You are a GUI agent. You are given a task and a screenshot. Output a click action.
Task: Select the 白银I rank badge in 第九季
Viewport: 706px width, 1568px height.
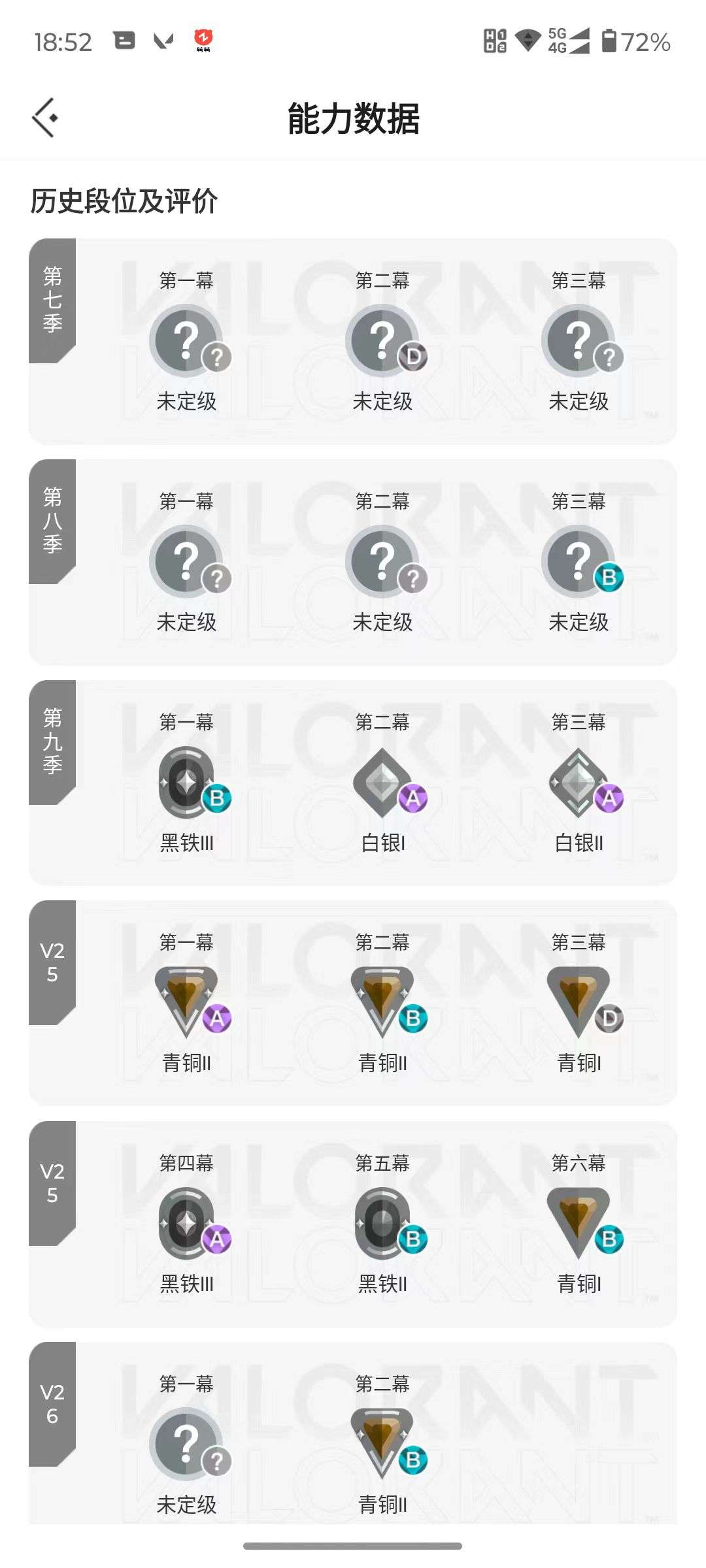point(384,784)
